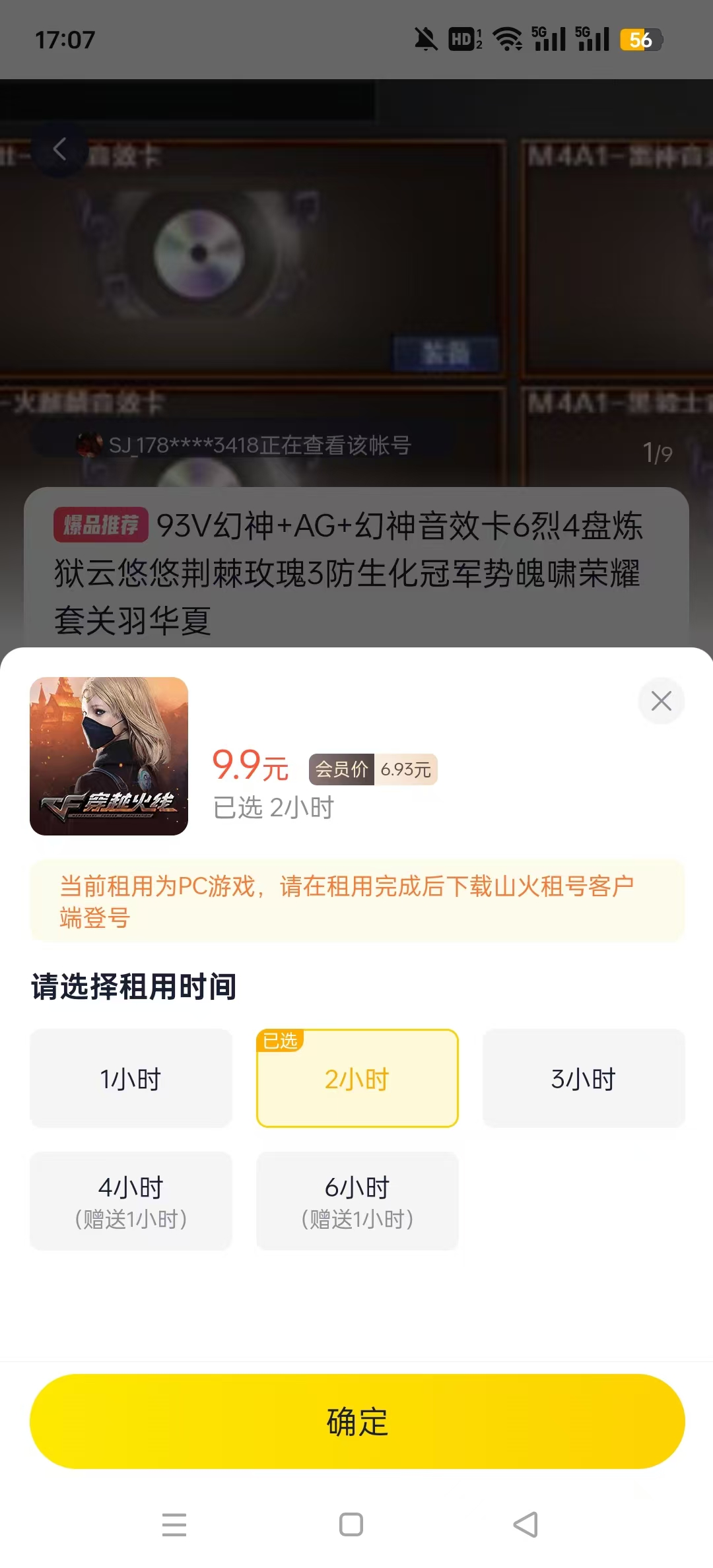Go back with the top-left arrow
Image resolution: width=713 pixels, height=1568 pixels.
pos(60,149)
